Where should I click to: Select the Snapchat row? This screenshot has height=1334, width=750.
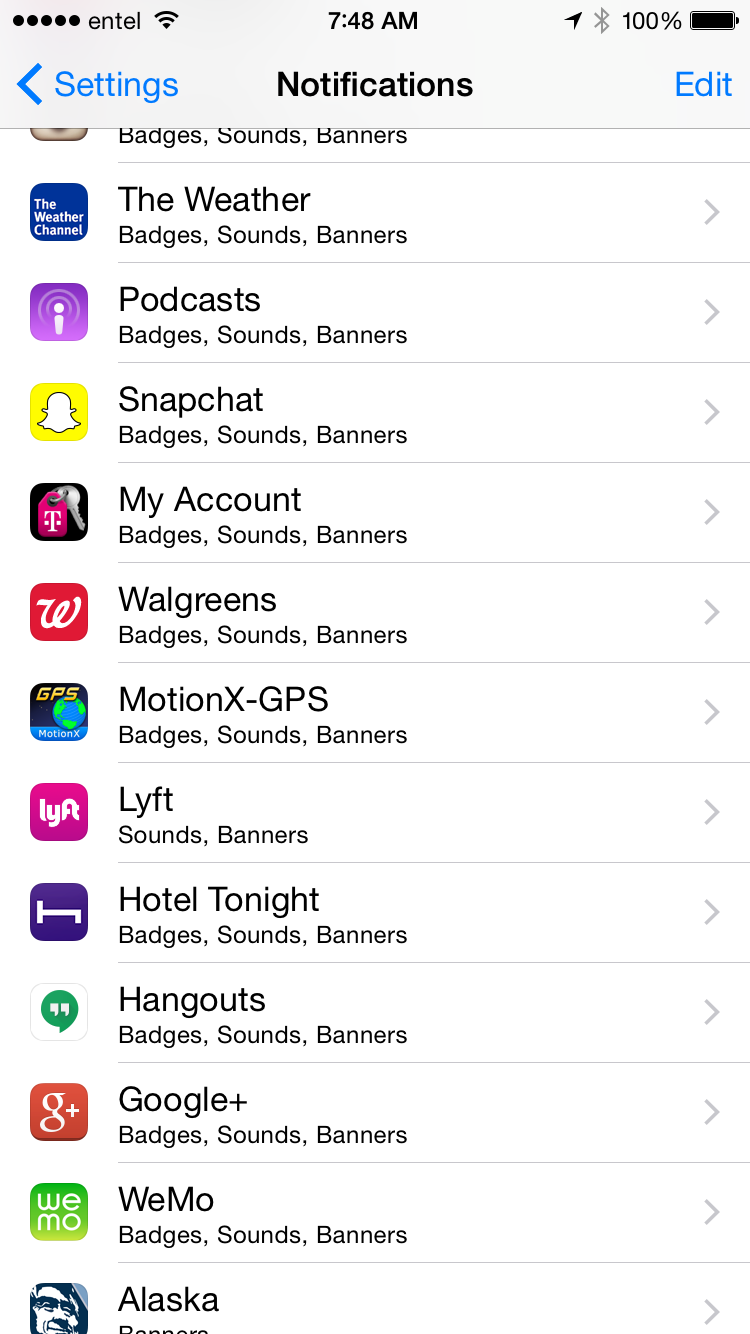375,413
